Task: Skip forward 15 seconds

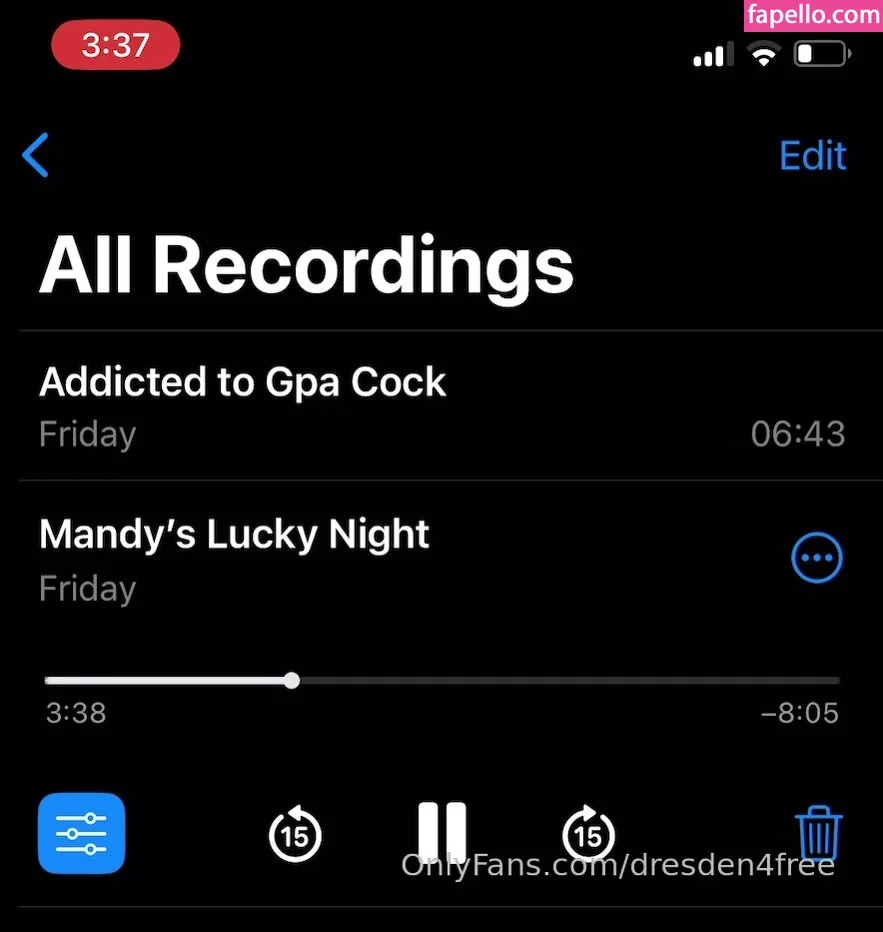Action: pos(588,834)
